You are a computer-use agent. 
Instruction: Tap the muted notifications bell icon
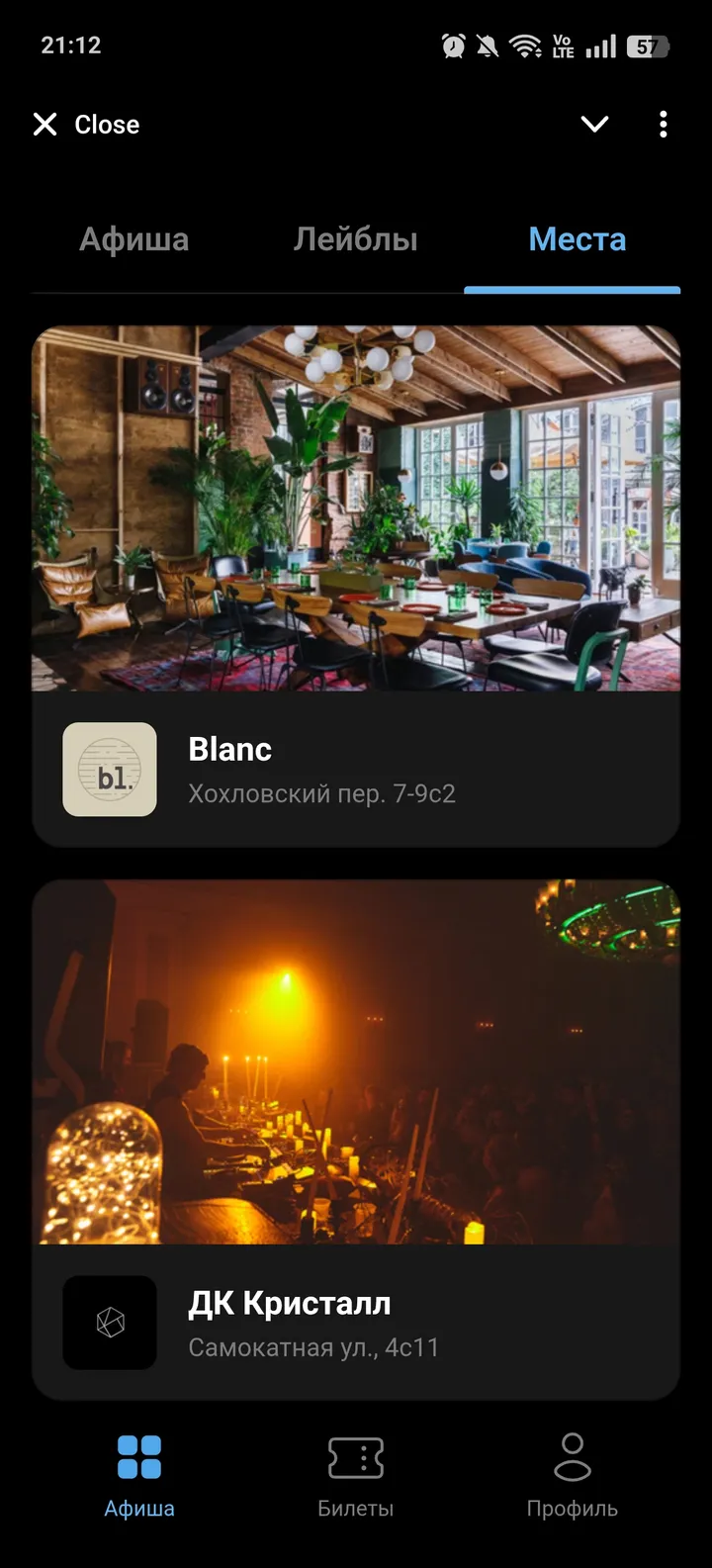[487, 45]
